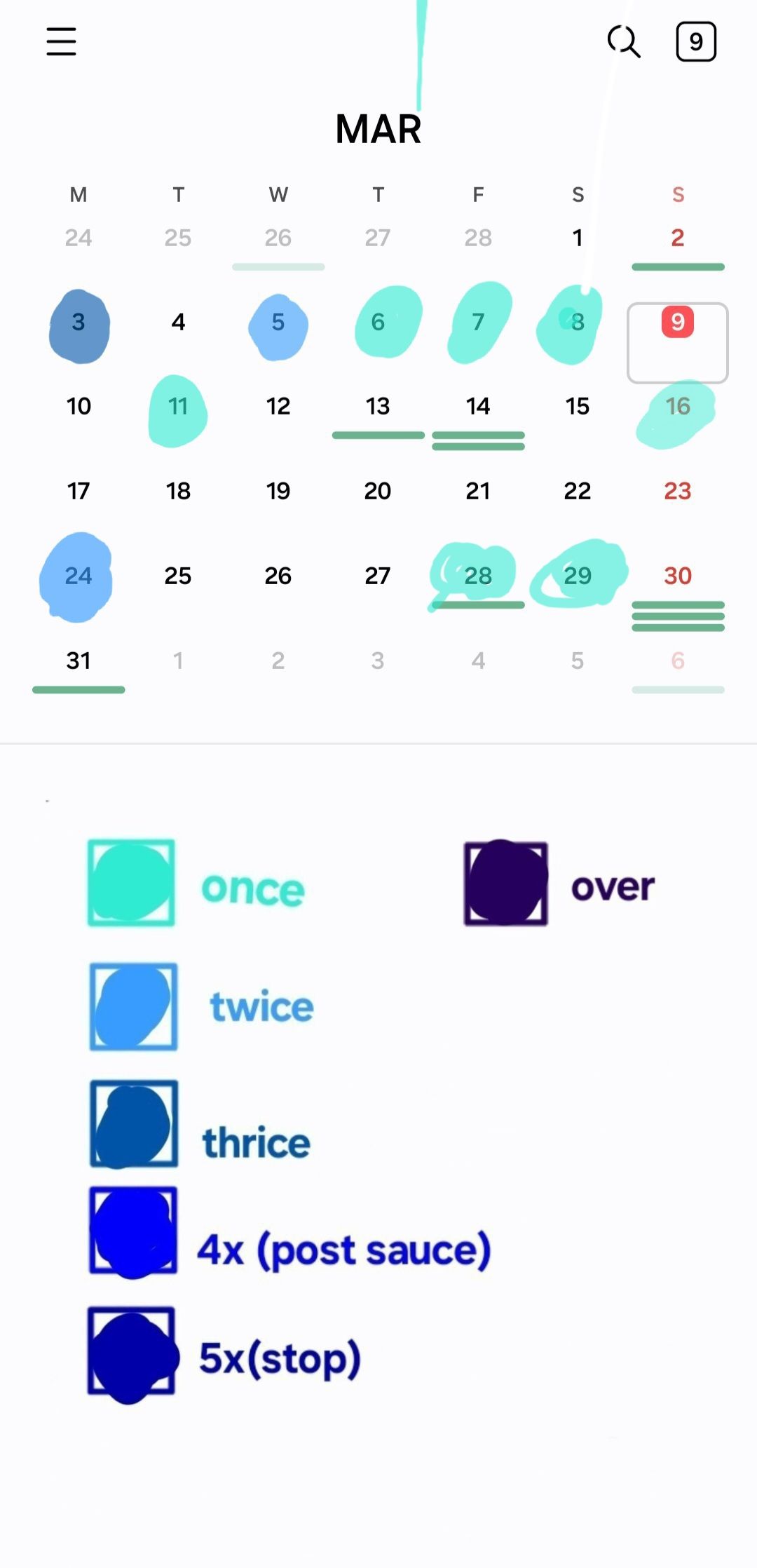Open March 30 with three events
Image resolution: width=757 pixels, height=1568 pixels.
coord(678,576)
